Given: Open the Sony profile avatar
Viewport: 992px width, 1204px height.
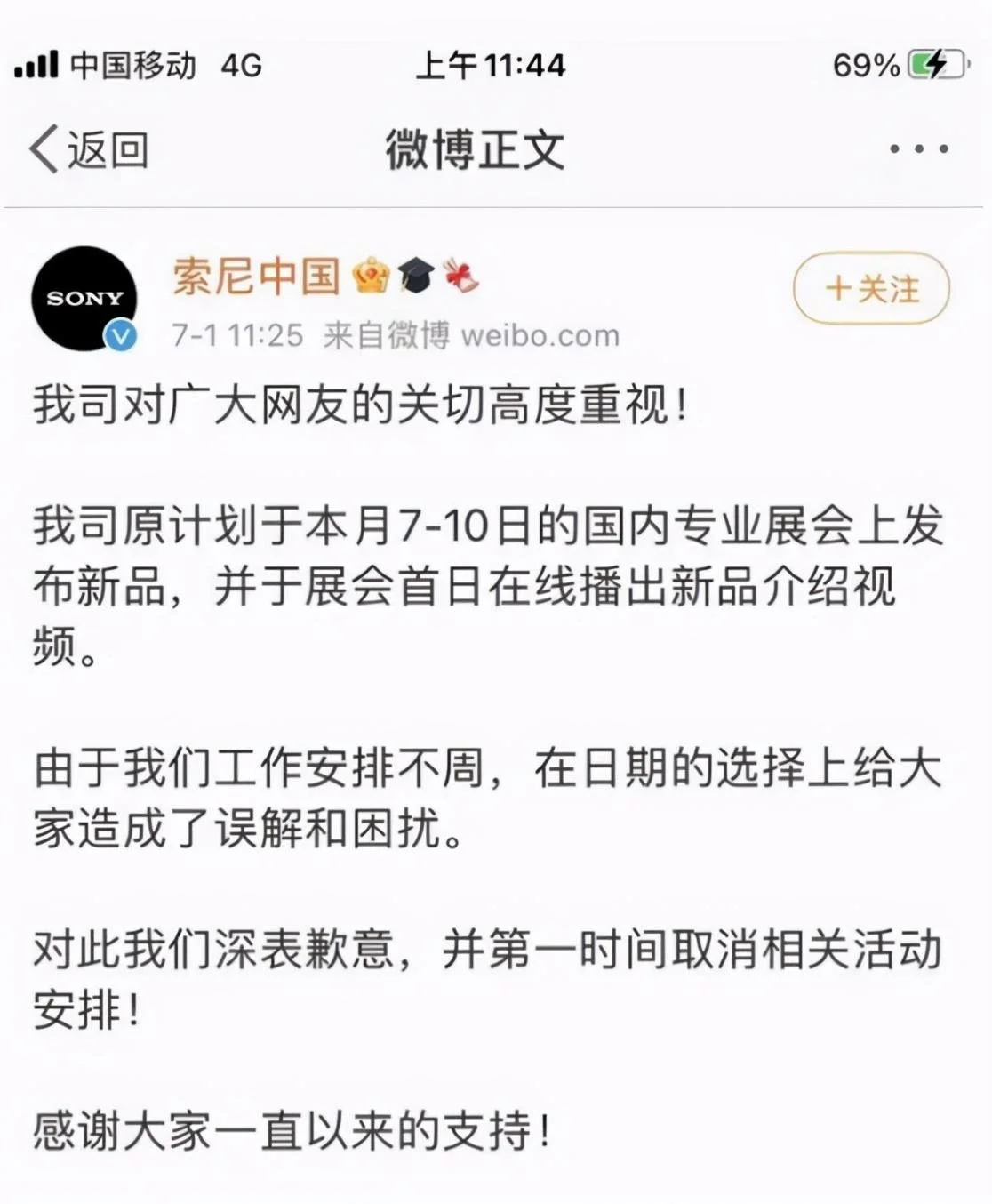Looking at the screenshot, I should tap(84, 299).
